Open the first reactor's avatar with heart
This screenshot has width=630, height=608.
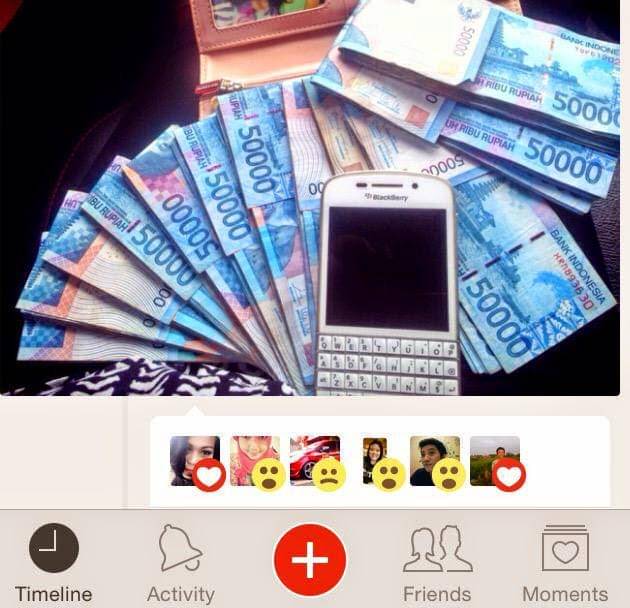point(195,461)
